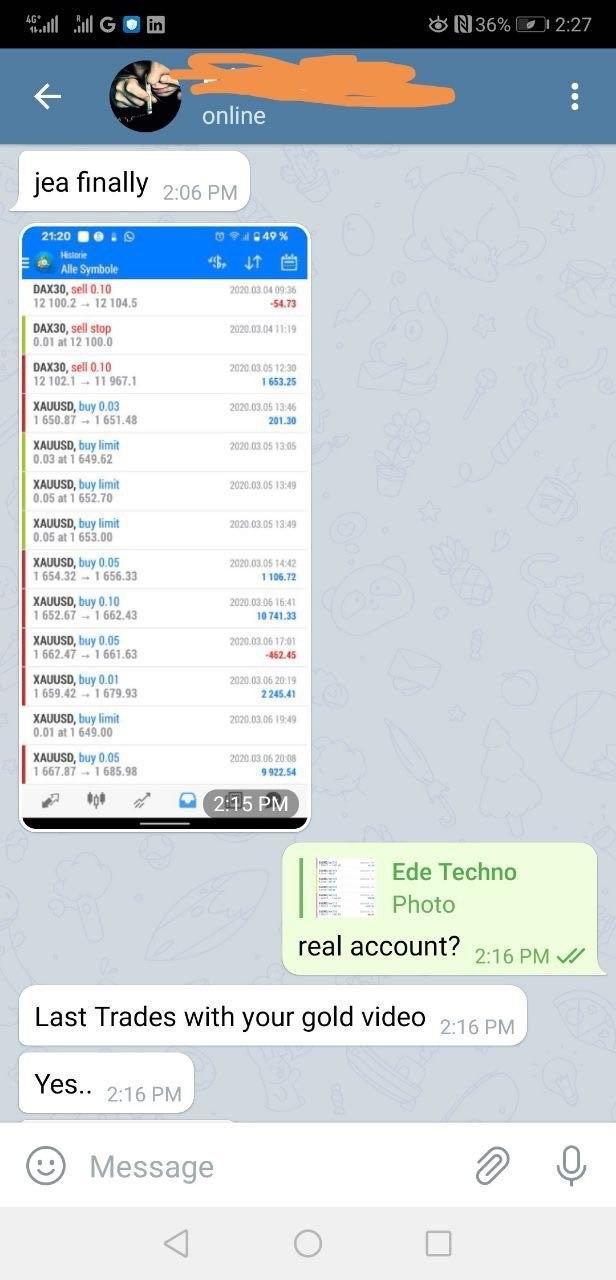Go back using the system navigation bar
Screen dimensions: 616x1280
tap(176, 1243)
